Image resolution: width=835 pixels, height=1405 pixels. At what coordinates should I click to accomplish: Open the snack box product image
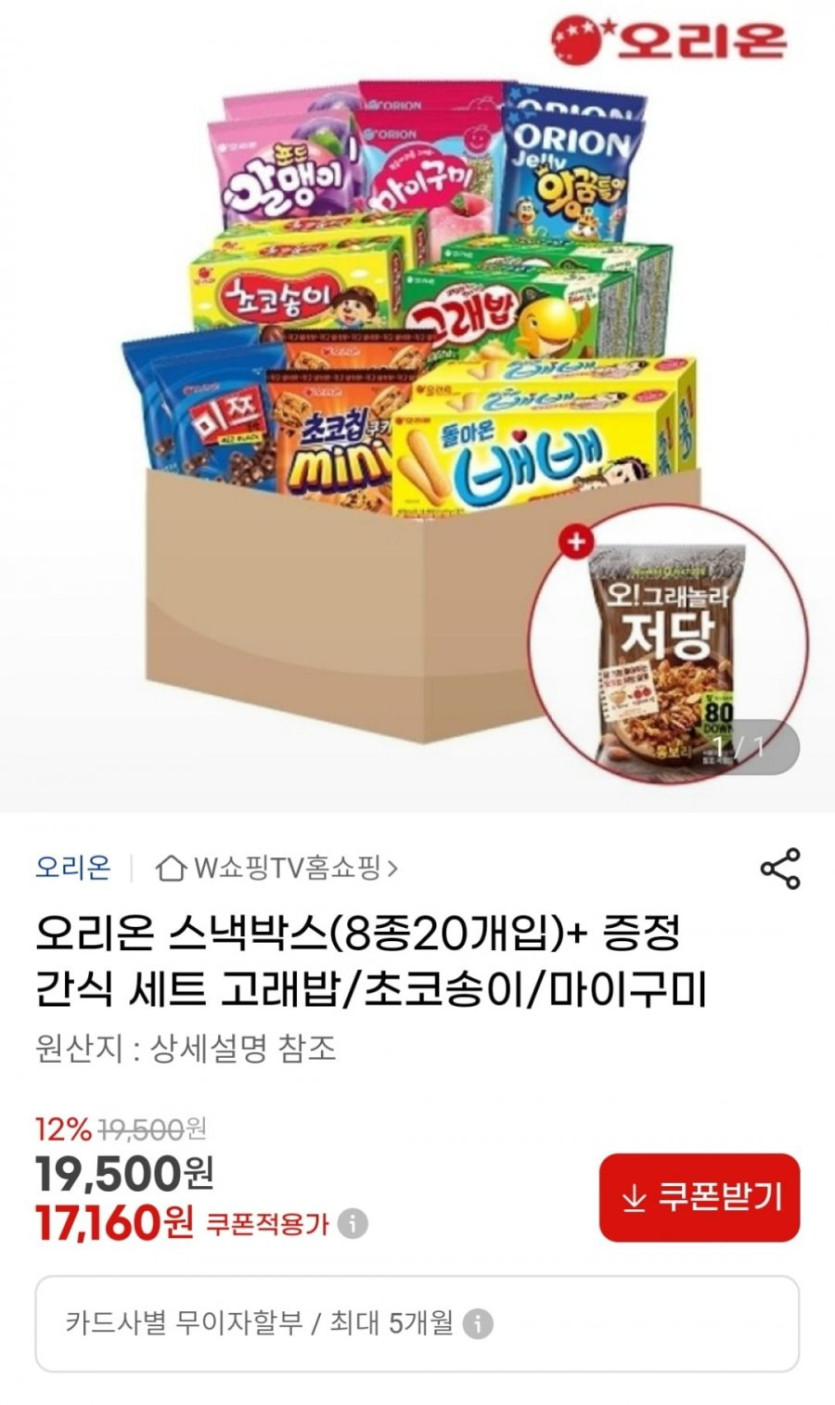pyautogui.click(x=417, y=406)
